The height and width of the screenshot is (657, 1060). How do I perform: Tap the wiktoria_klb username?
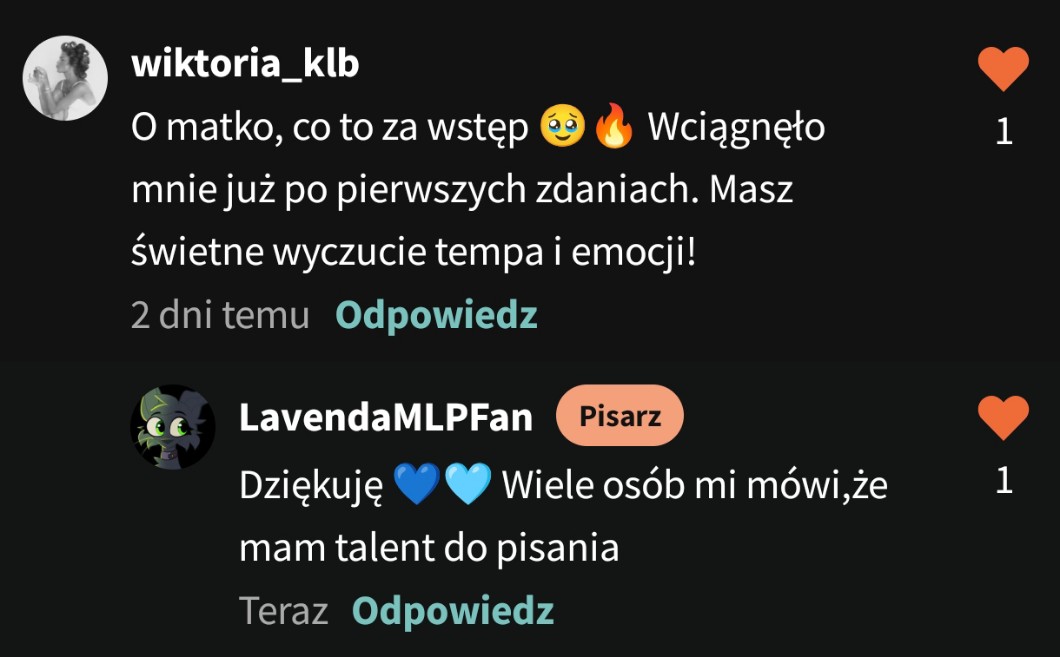(245, 64)
